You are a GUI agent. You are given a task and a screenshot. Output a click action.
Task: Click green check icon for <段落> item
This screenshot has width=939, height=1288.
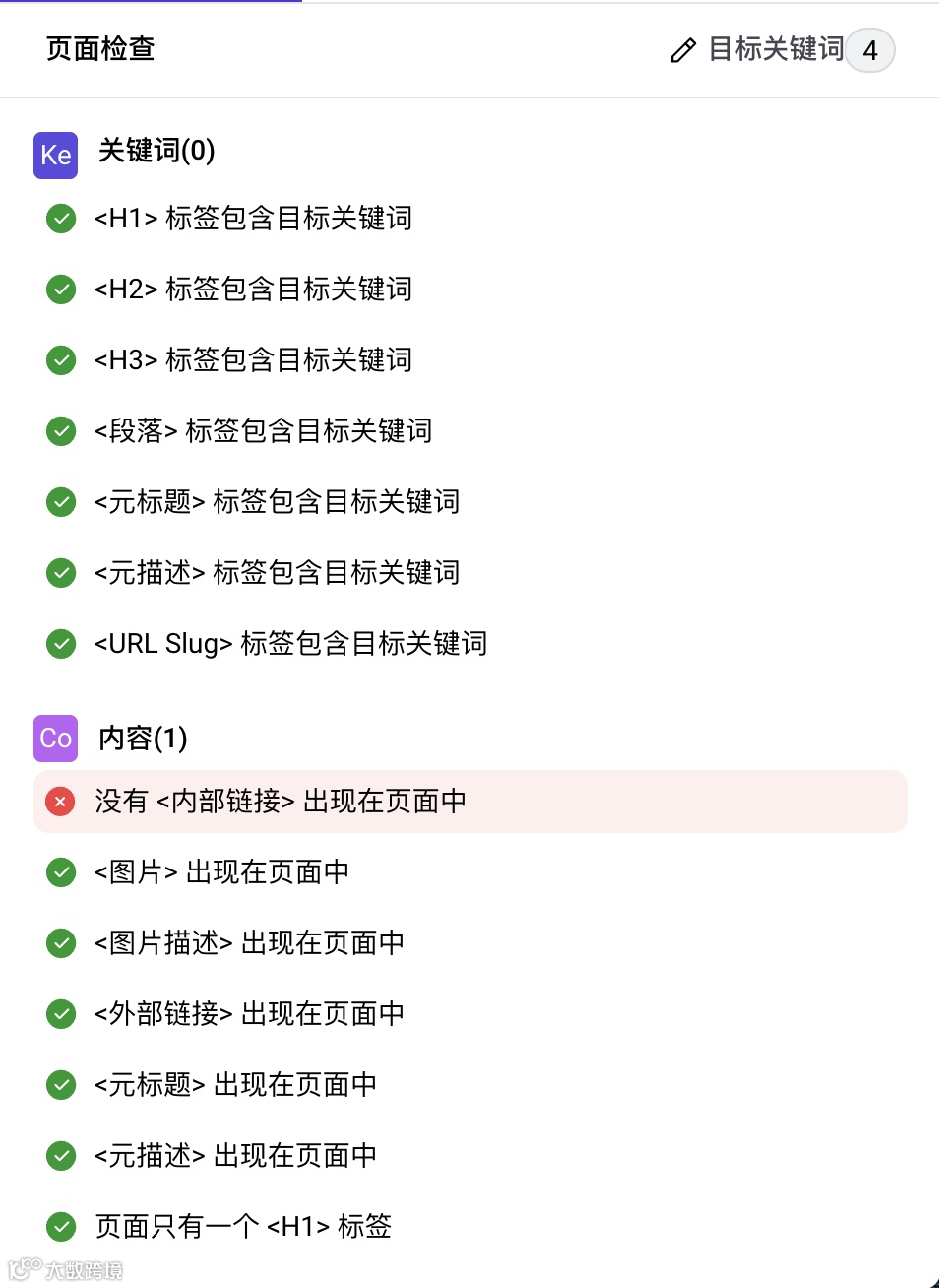tap(60, 431)
